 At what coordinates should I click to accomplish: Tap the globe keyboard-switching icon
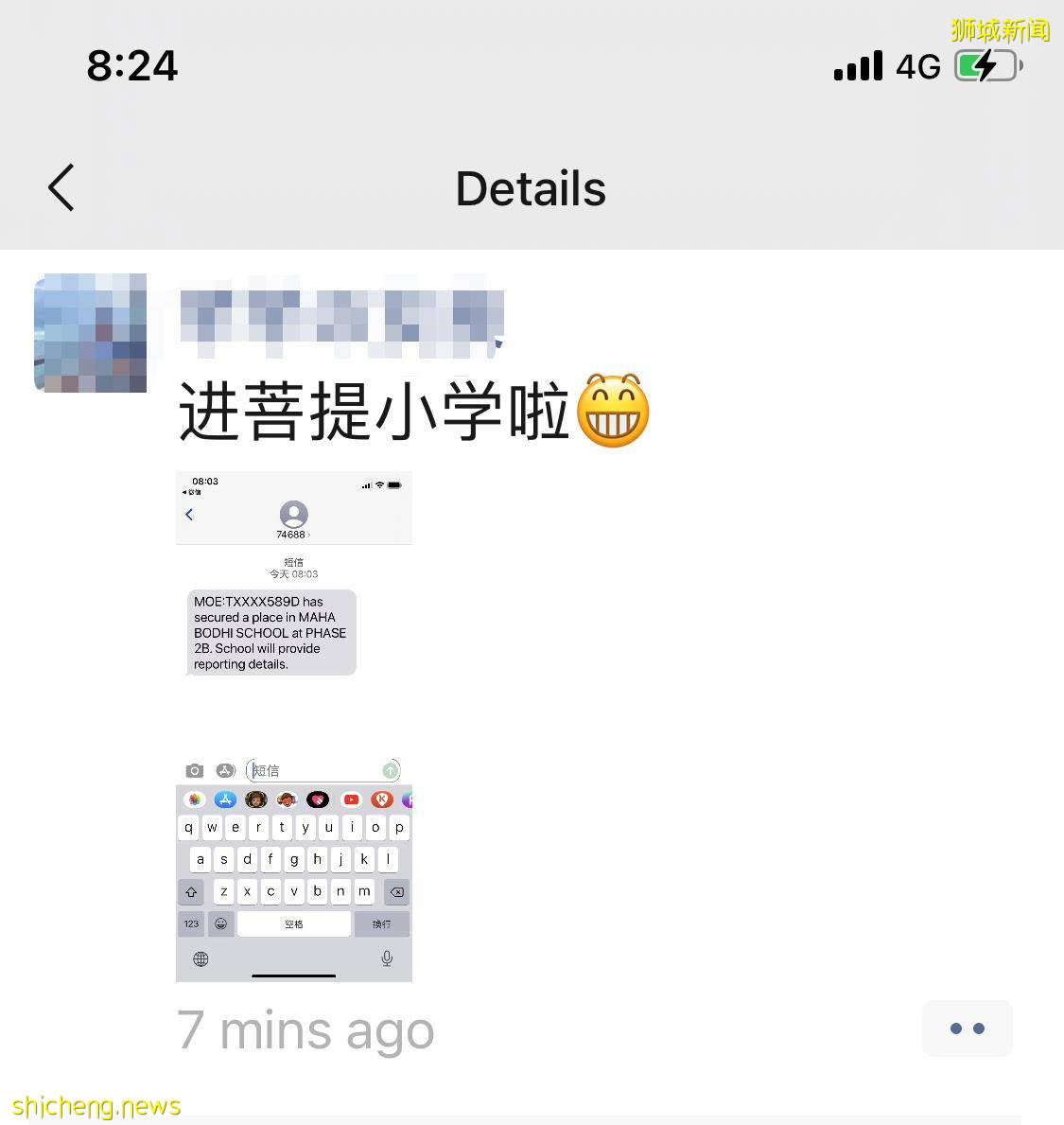click(199, 959)
